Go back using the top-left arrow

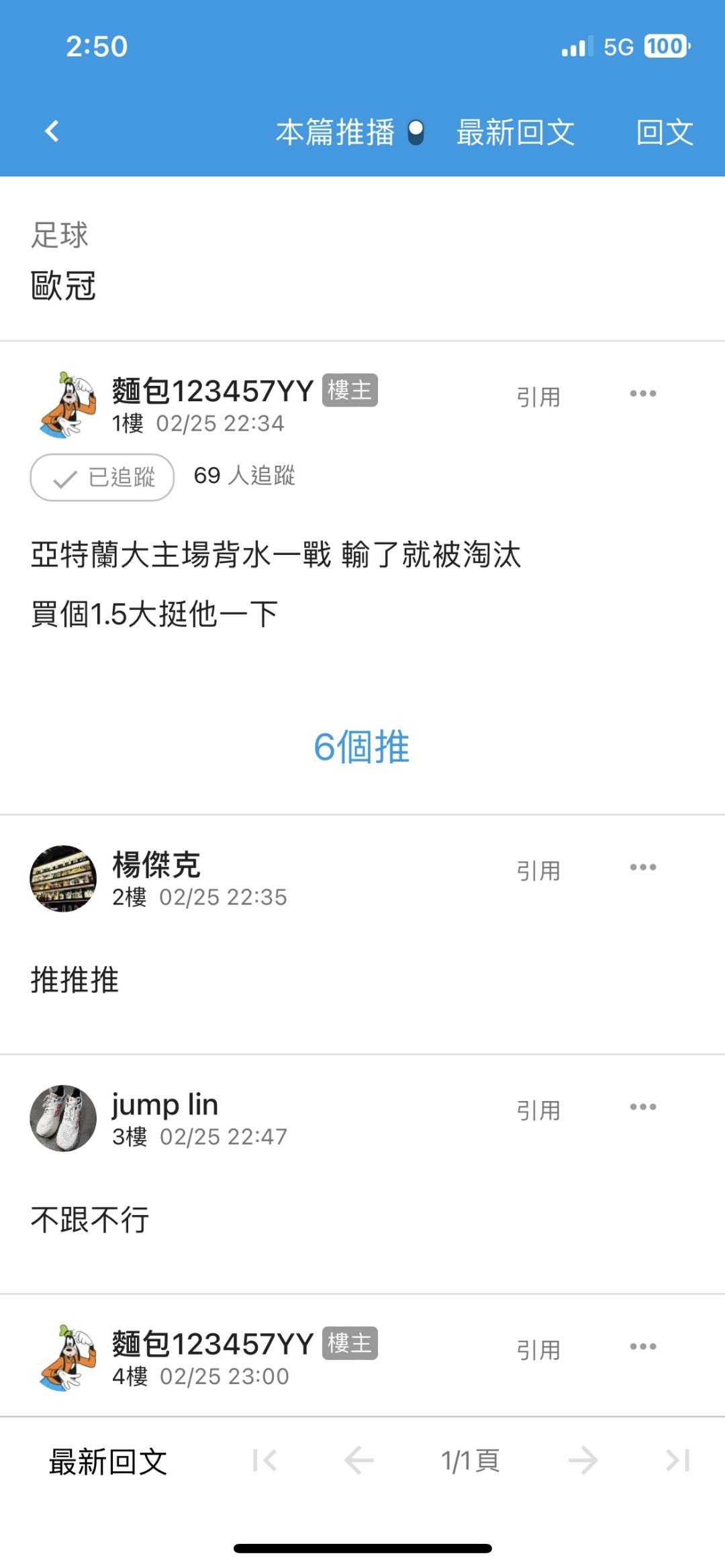52,131
